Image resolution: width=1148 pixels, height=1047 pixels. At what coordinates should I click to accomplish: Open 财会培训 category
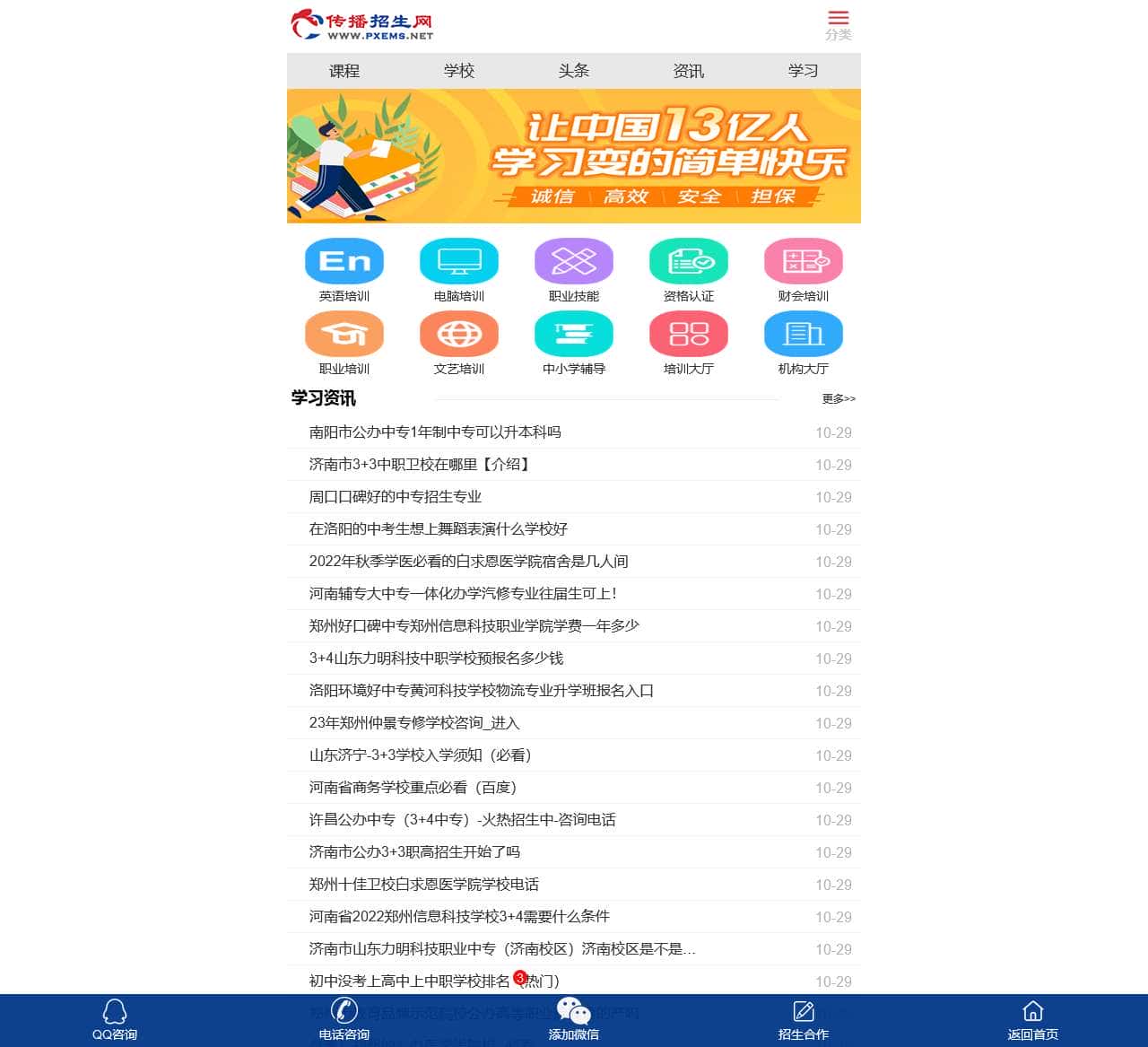804,269
